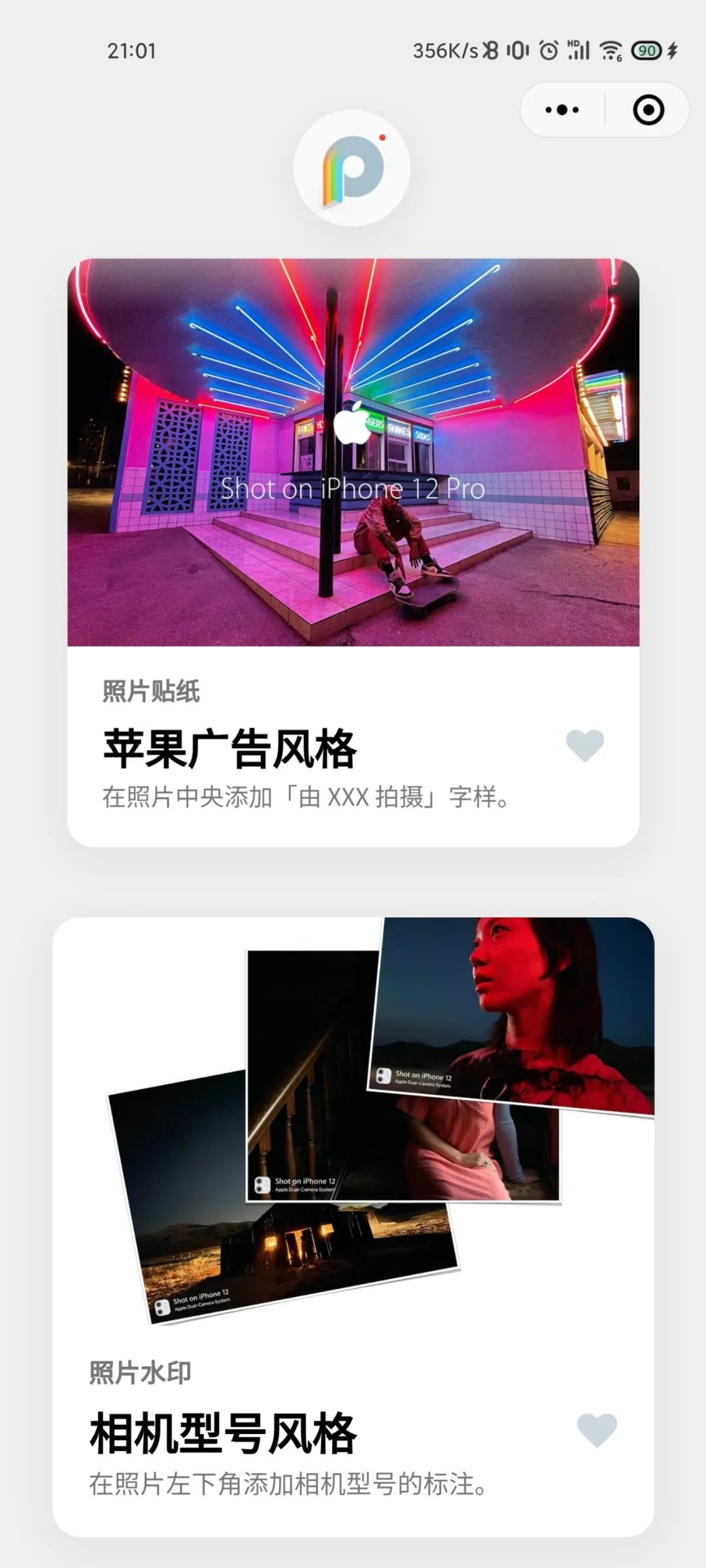706x1568 pixels.
Task: Favorite 相机型号风格 using its heart icon
Action: [596, 1429]
